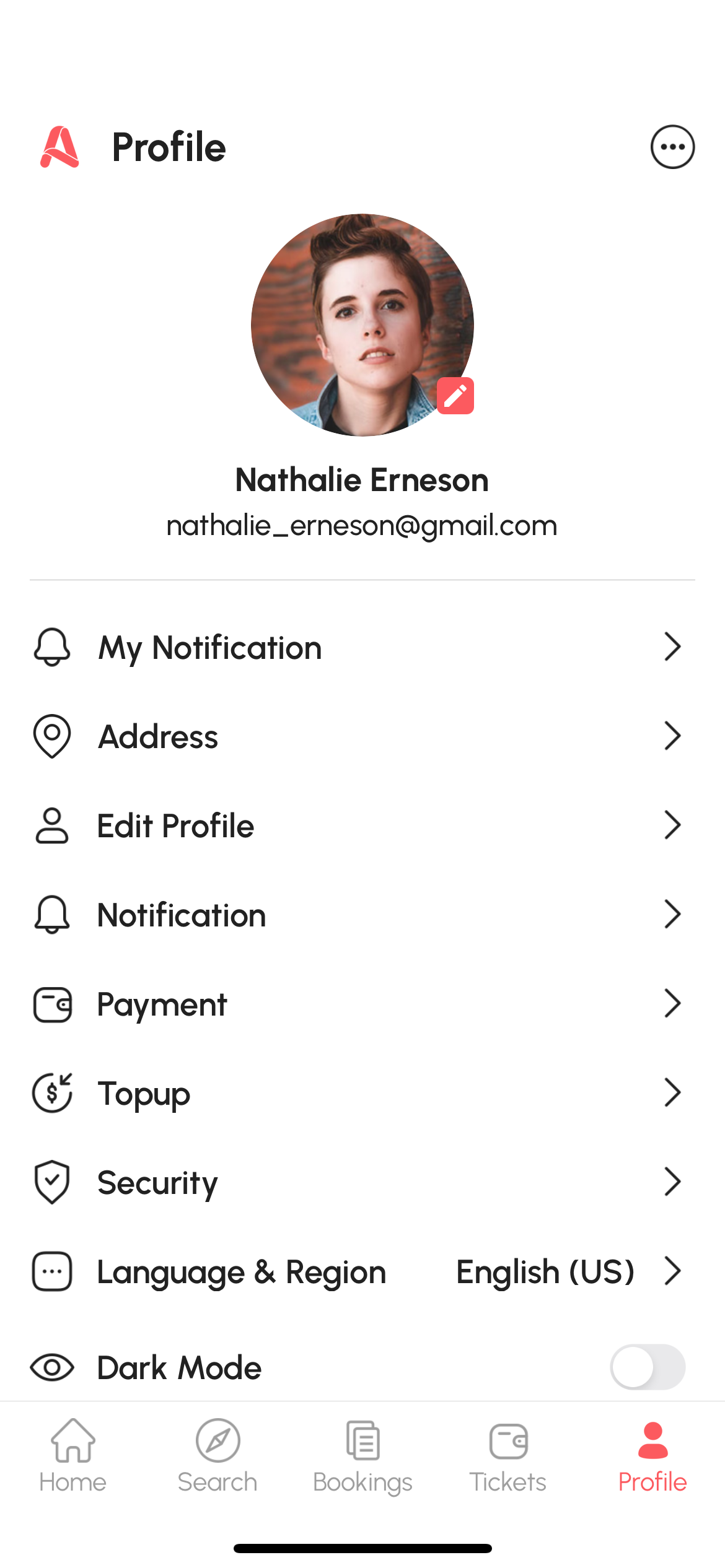Image resolution: width=725 pixels, height=1568 pixels.
Task: Open Payment settings
Action: click(x=362, y=1004)
